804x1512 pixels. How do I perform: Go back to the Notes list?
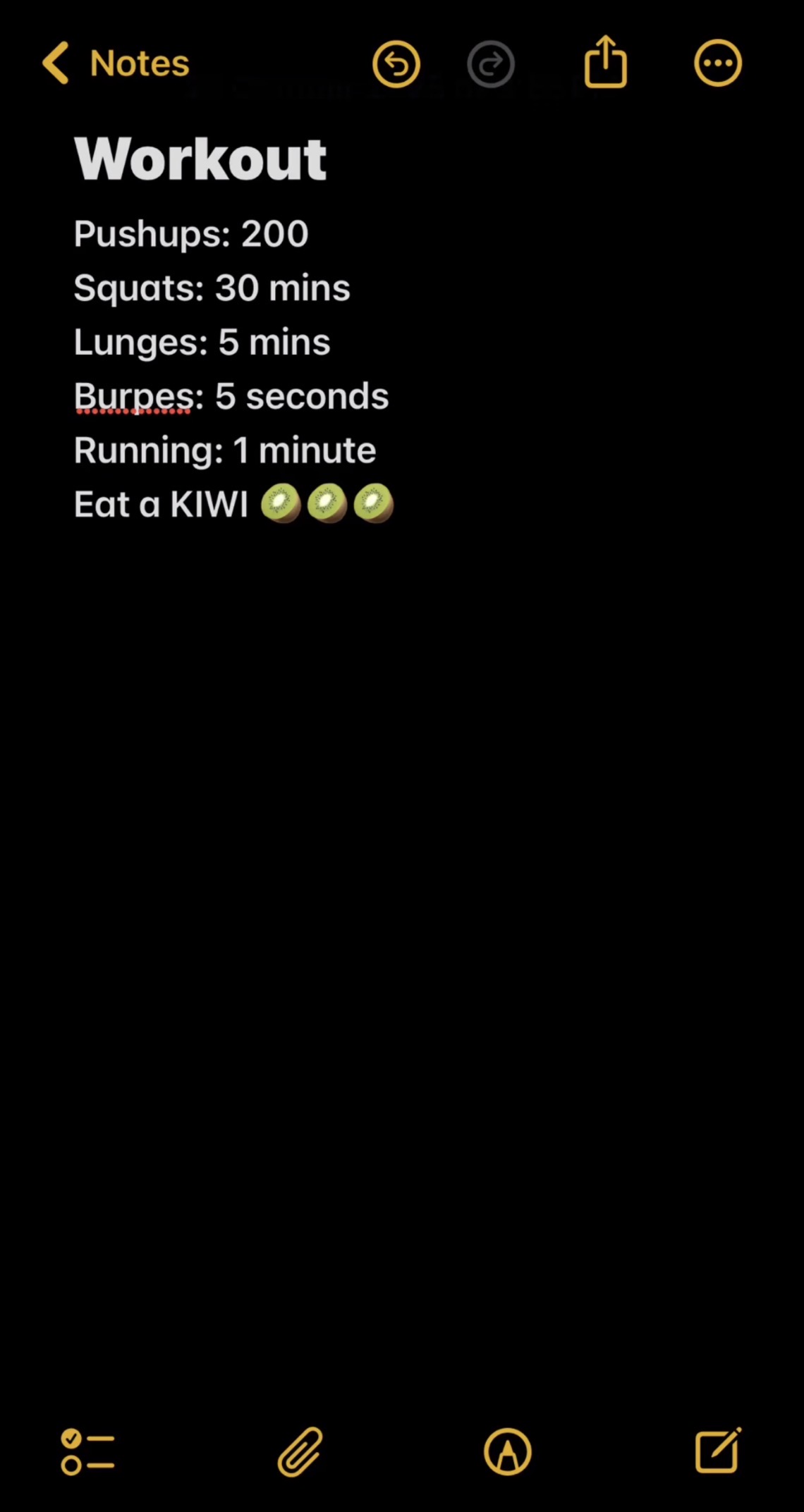(116, 63)
